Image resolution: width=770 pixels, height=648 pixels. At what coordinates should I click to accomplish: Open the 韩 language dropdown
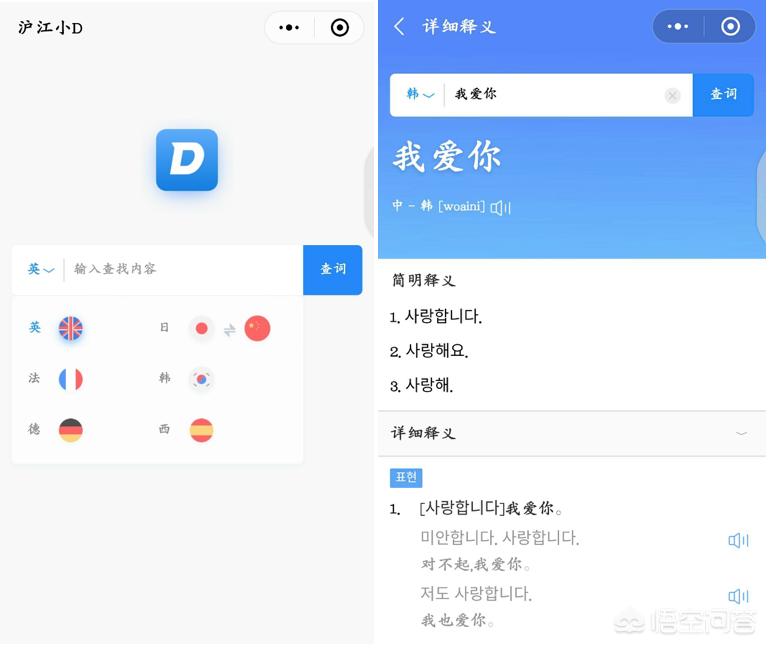pyautogui.click(x=419, y=94)
